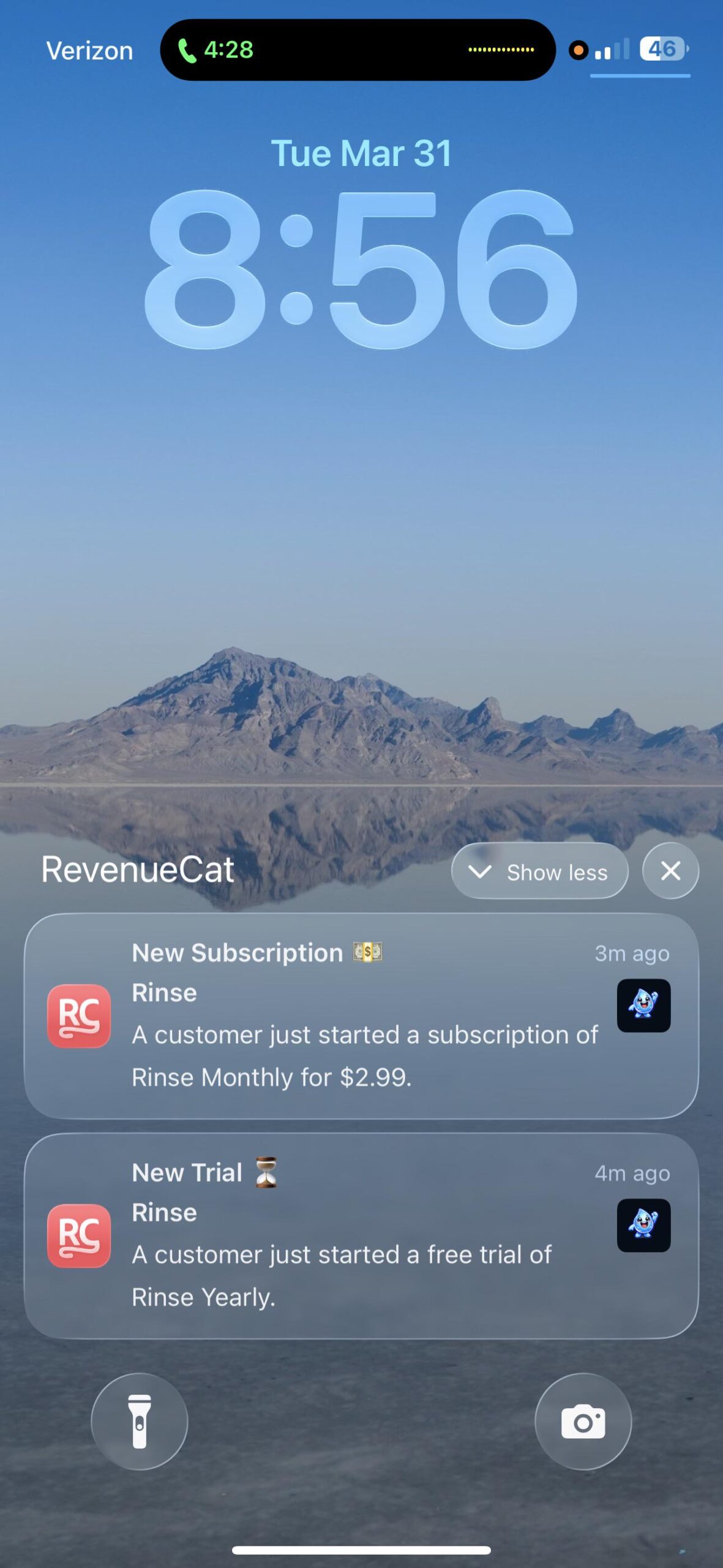Collapse RevenueCat notifications with Show less
This screenshot has height=1568, width=723.
coord(539,871)
